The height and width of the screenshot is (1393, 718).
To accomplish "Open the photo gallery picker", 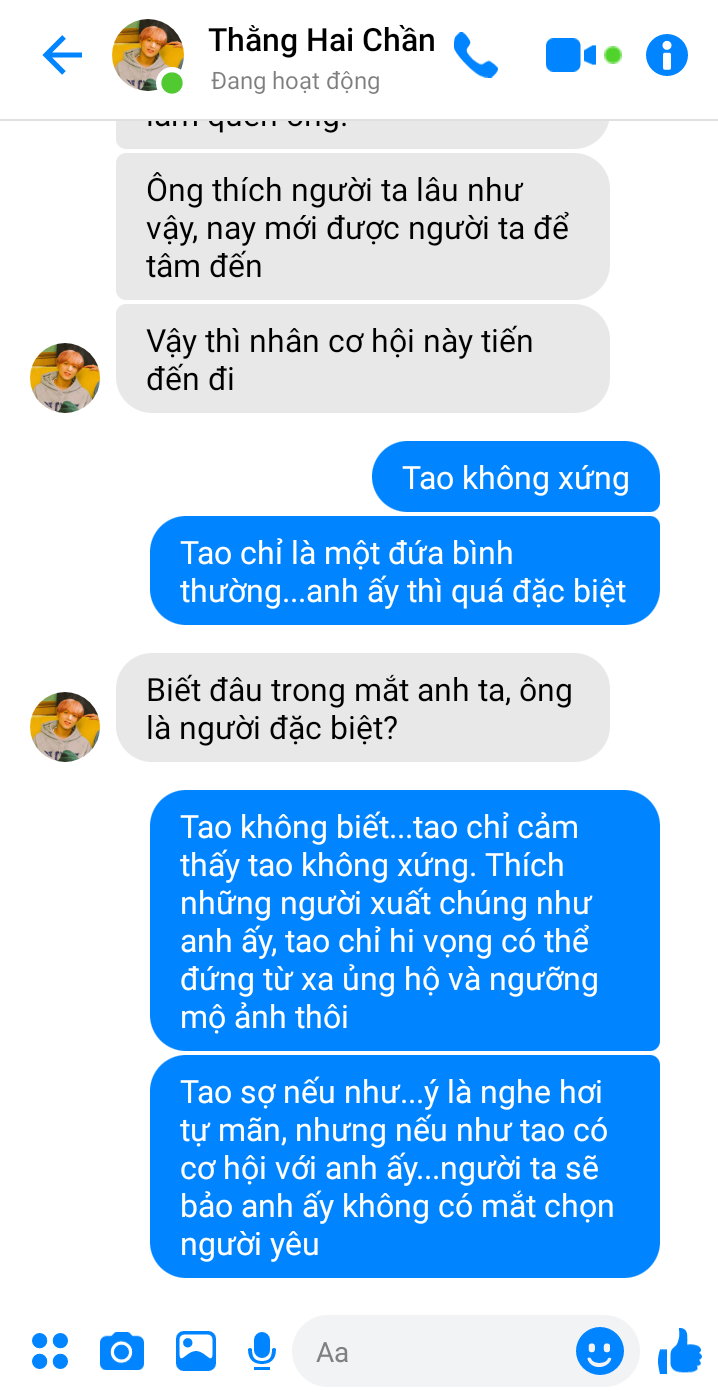I will (195, 1351).
